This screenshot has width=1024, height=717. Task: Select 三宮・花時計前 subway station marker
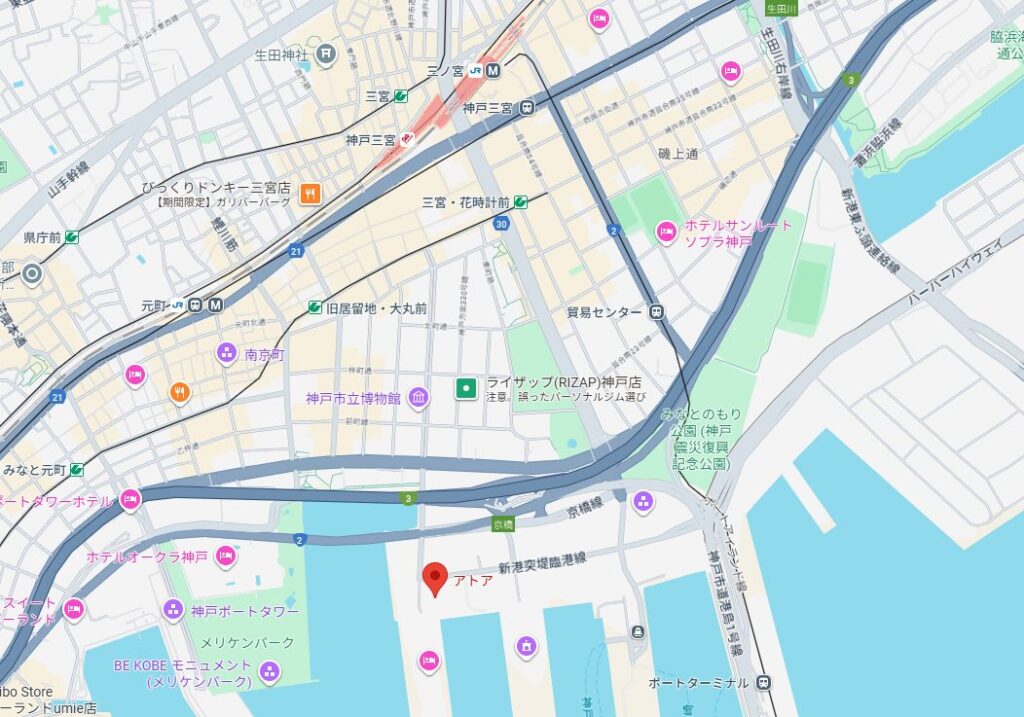point(520,201)
